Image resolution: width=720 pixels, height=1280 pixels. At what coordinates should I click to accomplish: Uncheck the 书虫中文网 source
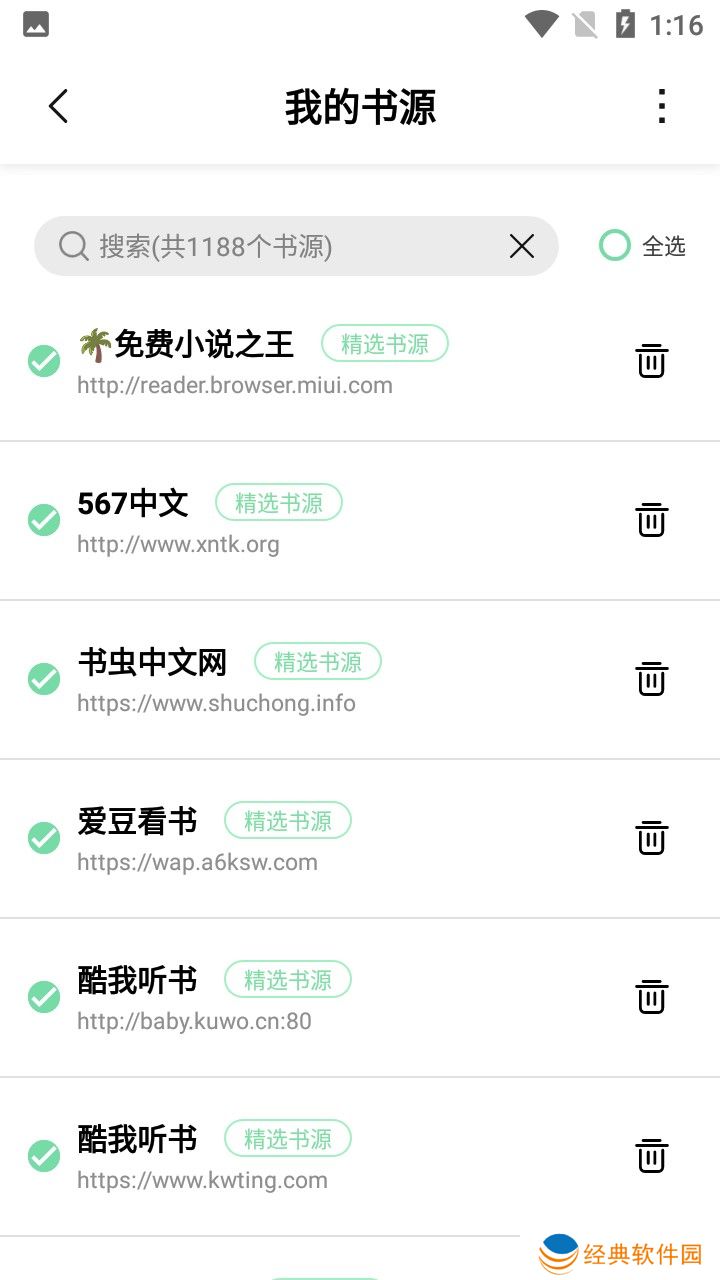click(44, 679)
